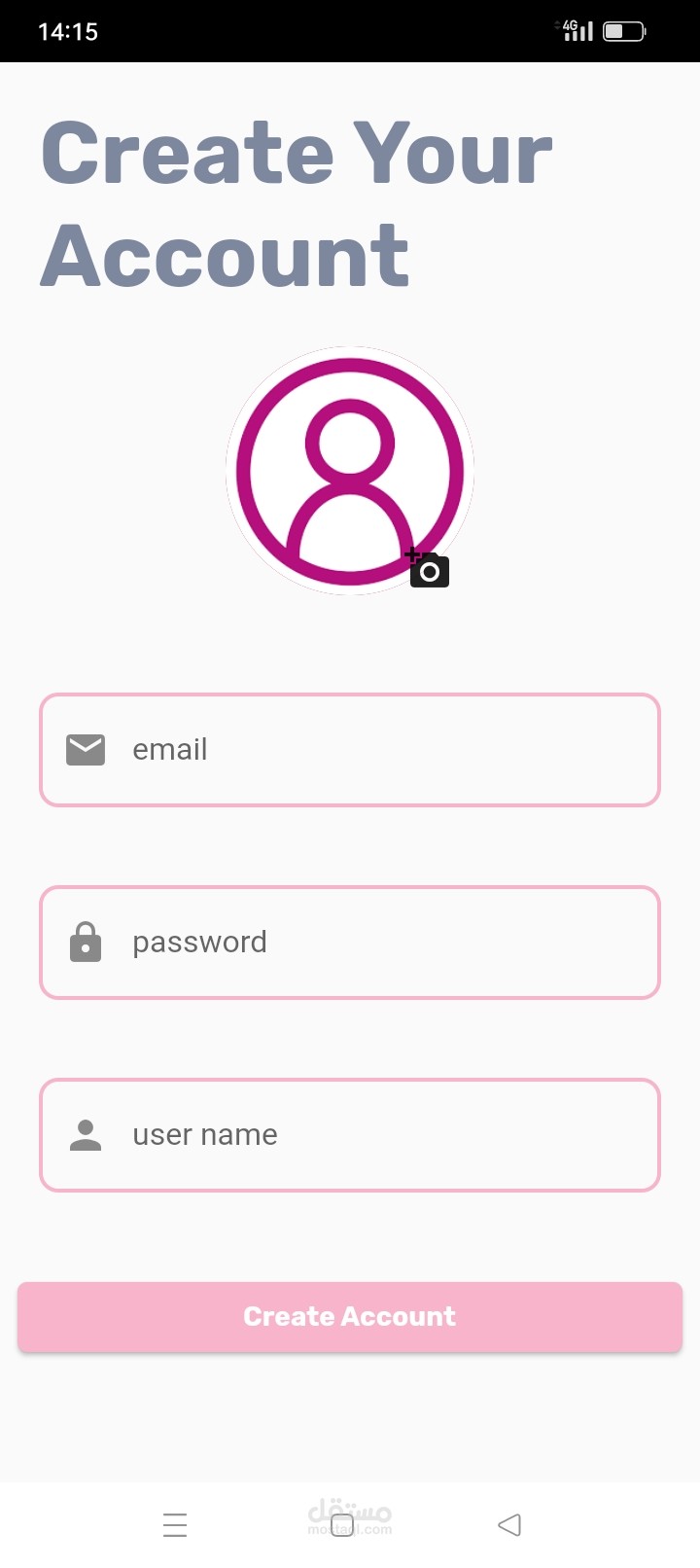Tap the Create Account button
This screenshot has width=700, height=1568.
(x=350, y=1317)
